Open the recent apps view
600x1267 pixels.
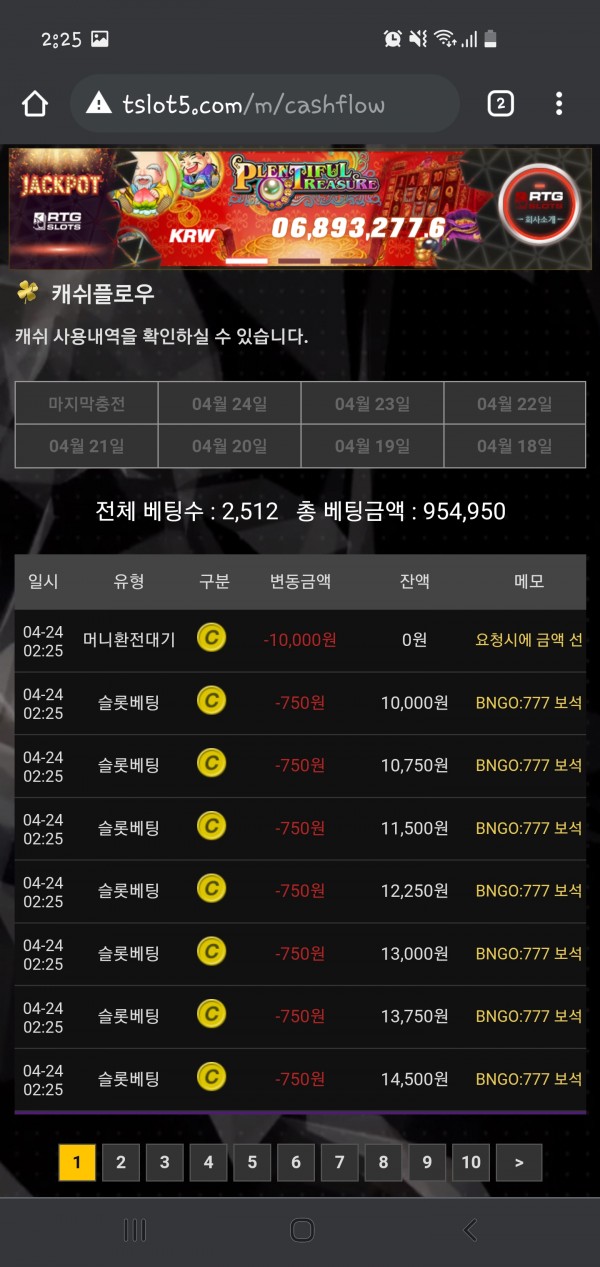coord(134,1230)
